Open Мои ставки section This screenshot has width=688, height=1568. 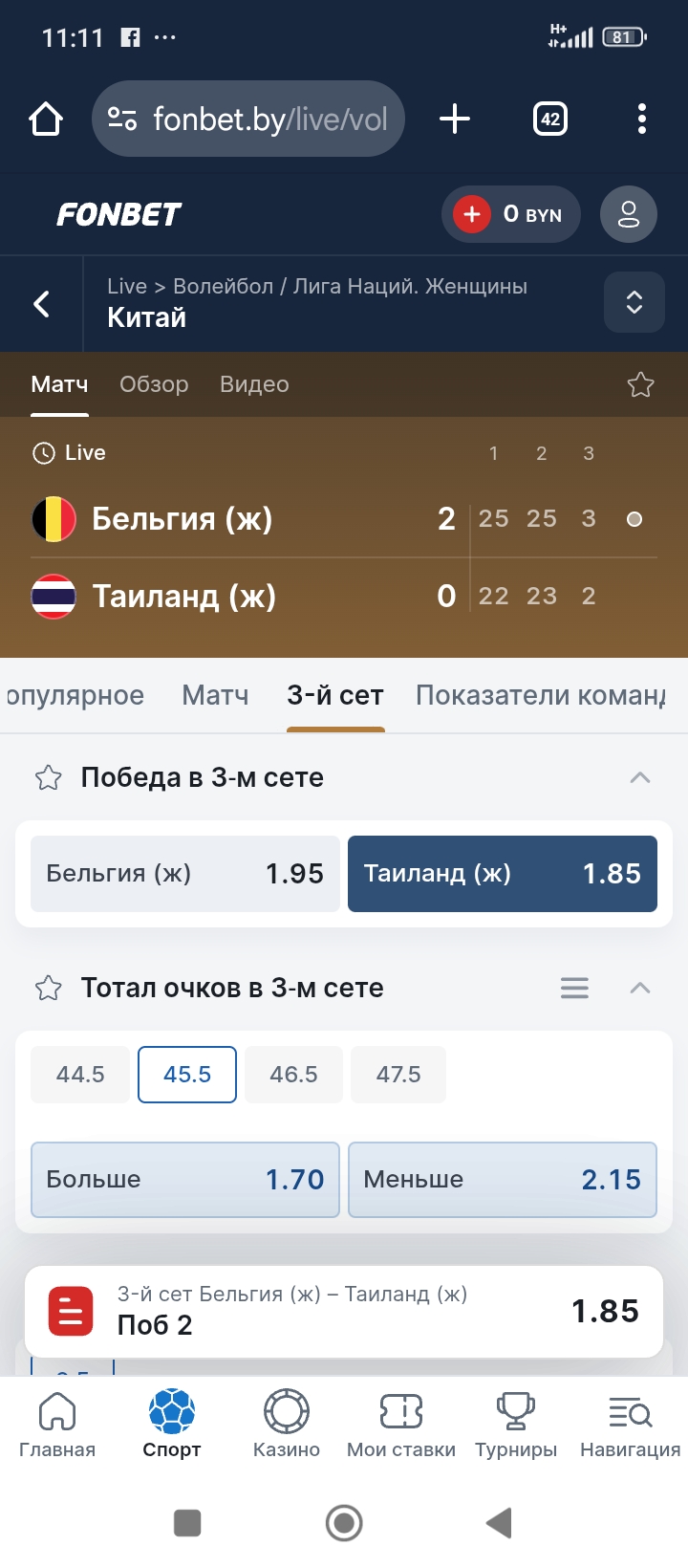click(x=400, y=1425)
